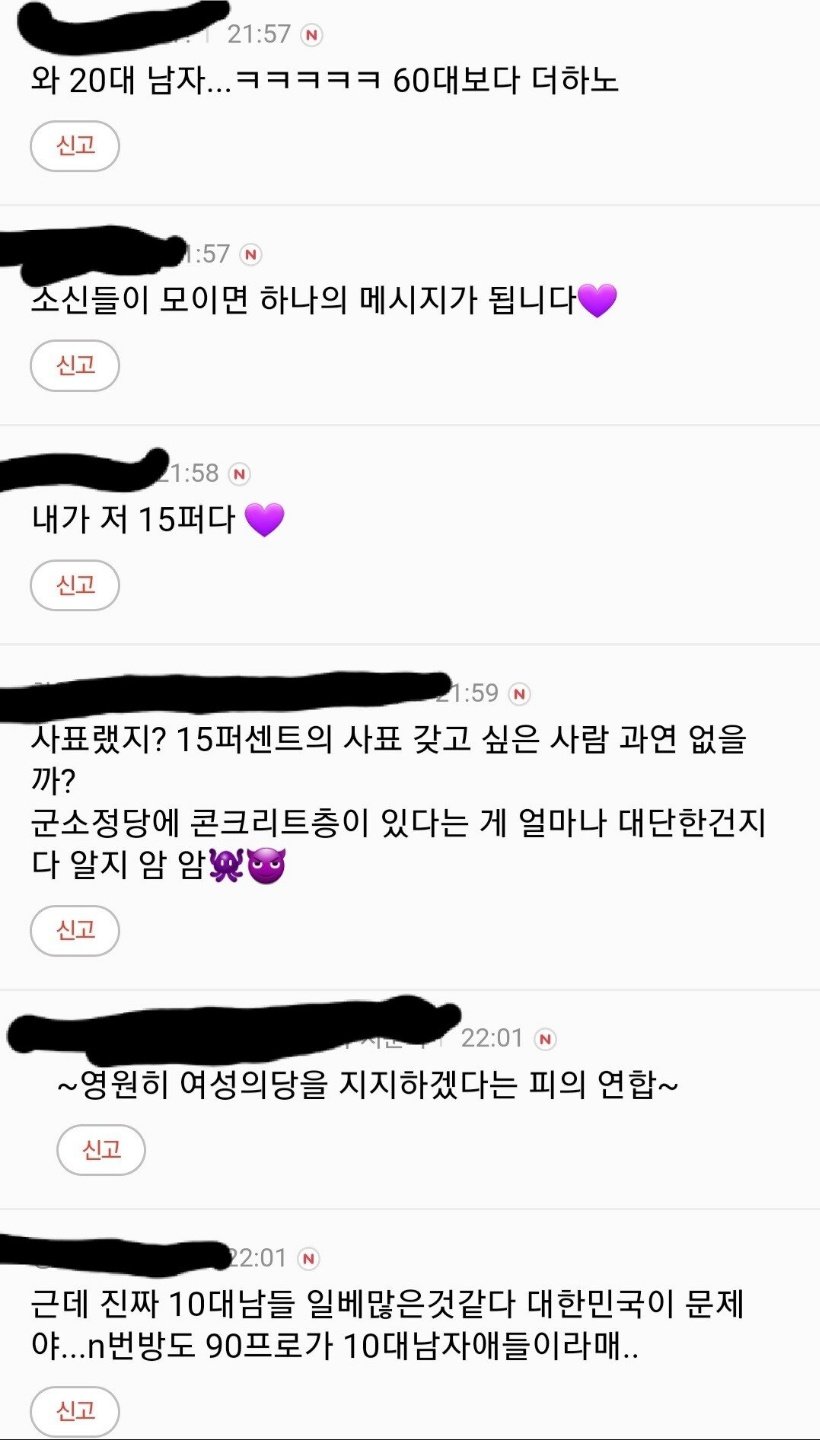Report the '내가 저 15퍼다' comment
Image resolution: width=820 pixels, height=1440 pixels.
(x=75, y=584)
